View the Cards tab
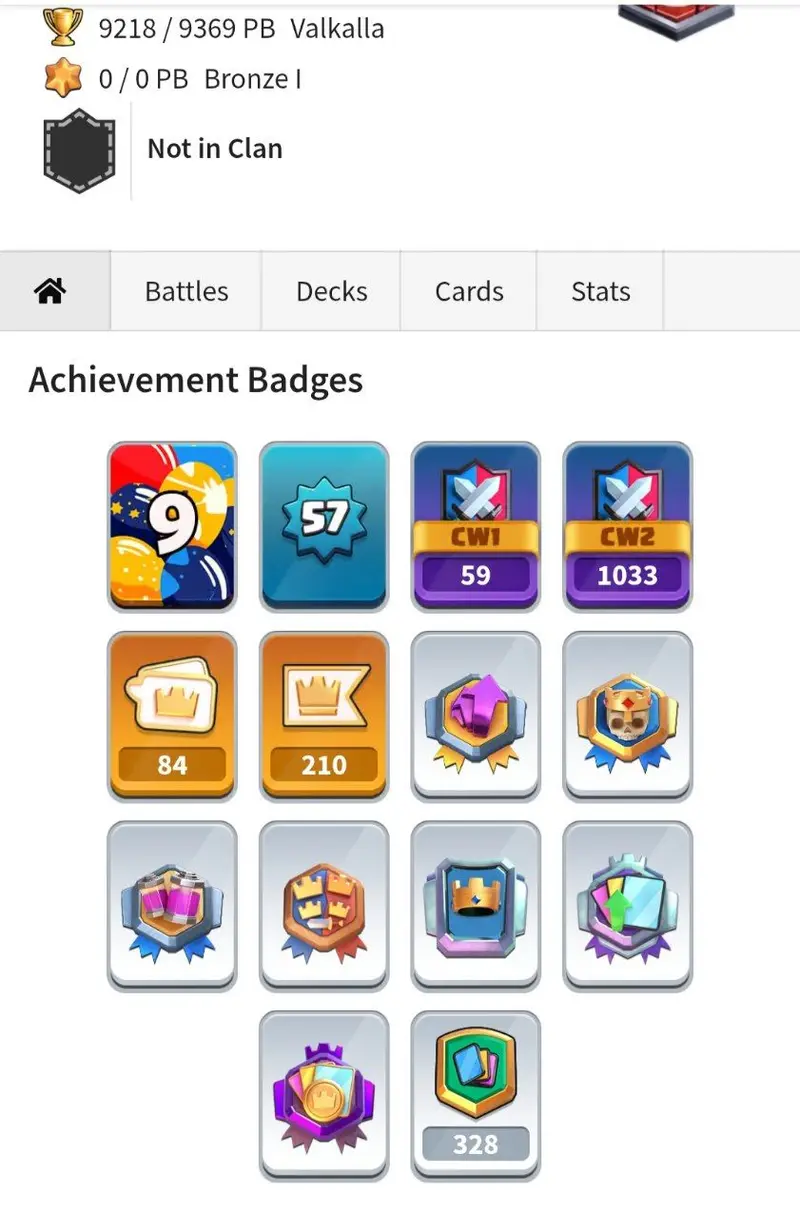 [469, 291]
